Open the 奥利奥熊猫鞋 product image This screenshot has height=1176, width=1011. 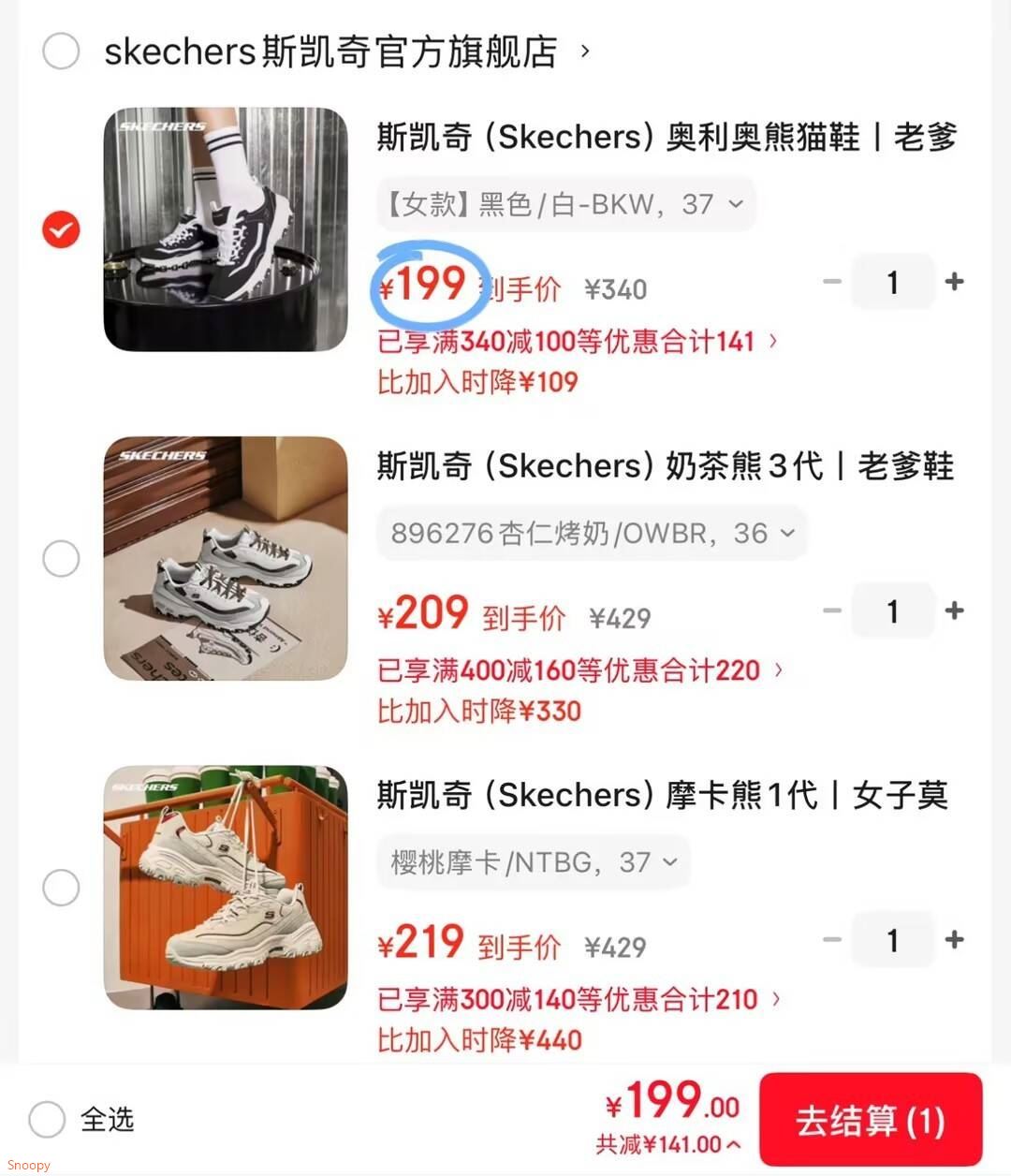click(x=225, y=229)
